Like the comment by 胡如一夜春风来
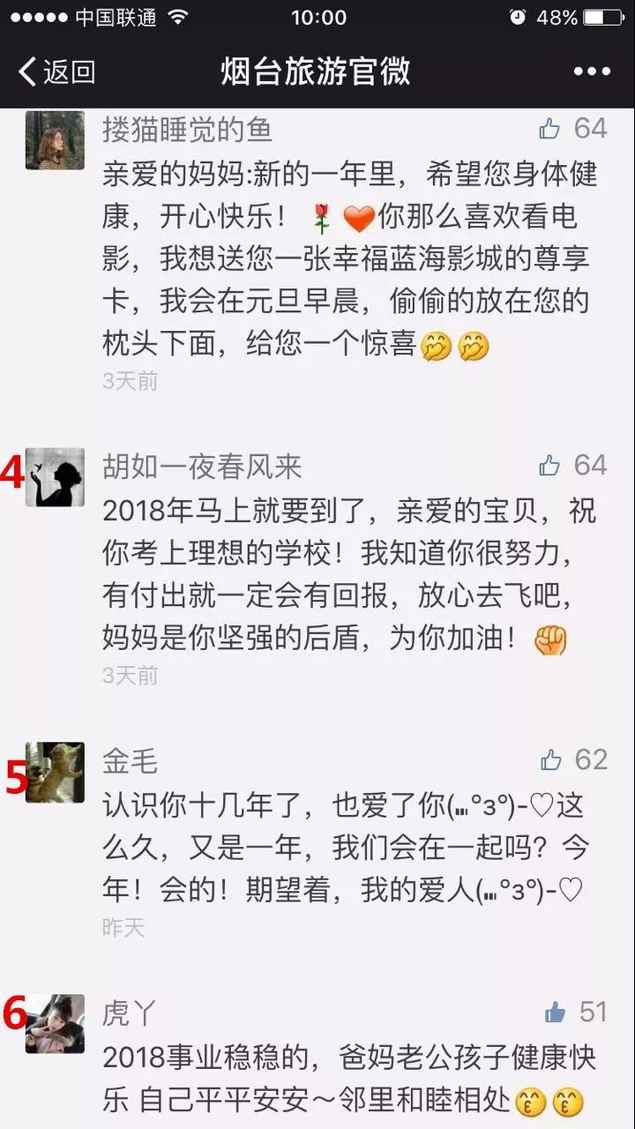Image resolution: width=635 pixels, height=1129 pixels. [549, 465]
